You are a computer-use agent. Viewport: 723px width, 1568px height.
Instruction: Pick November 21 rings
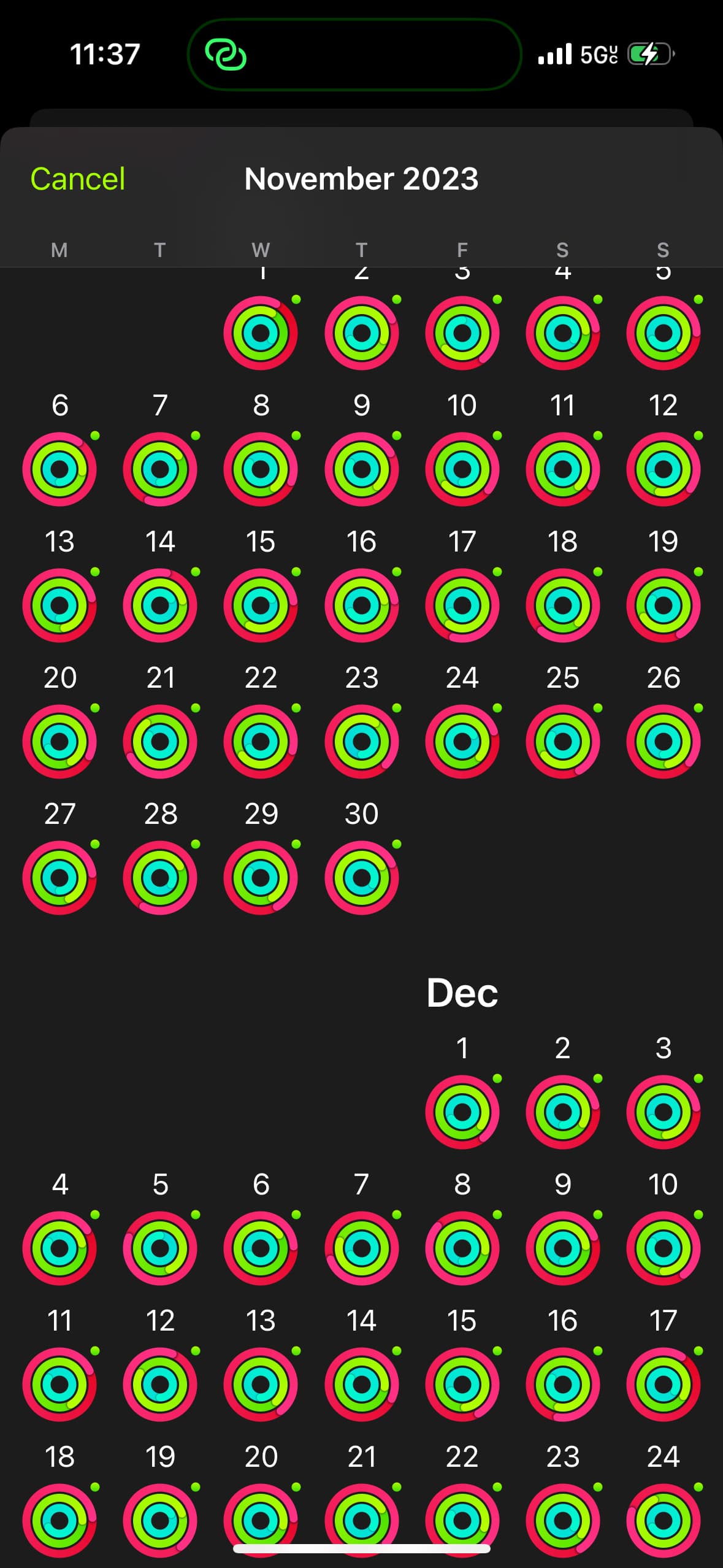(x=160, y=742)
